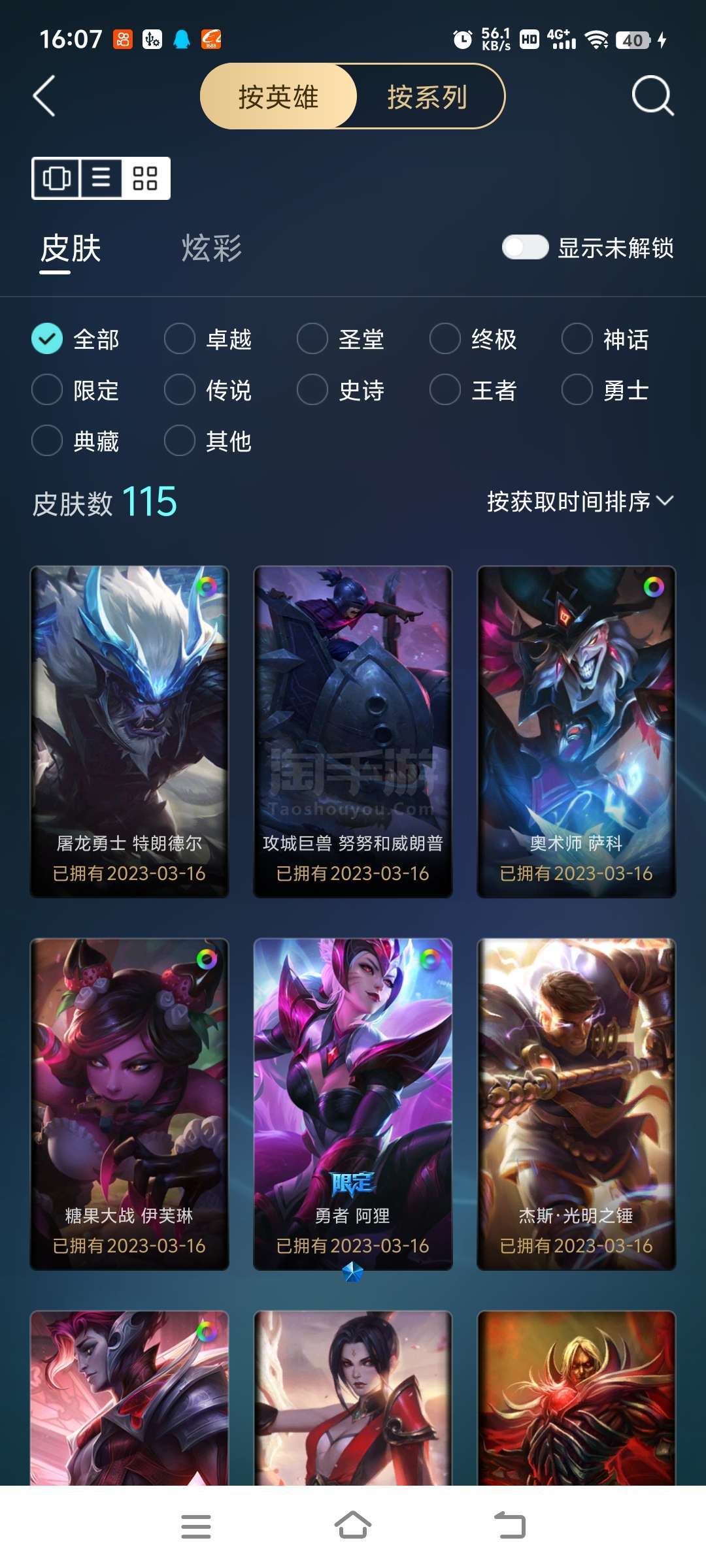Select the 史诗 filter option

point(341,390)
